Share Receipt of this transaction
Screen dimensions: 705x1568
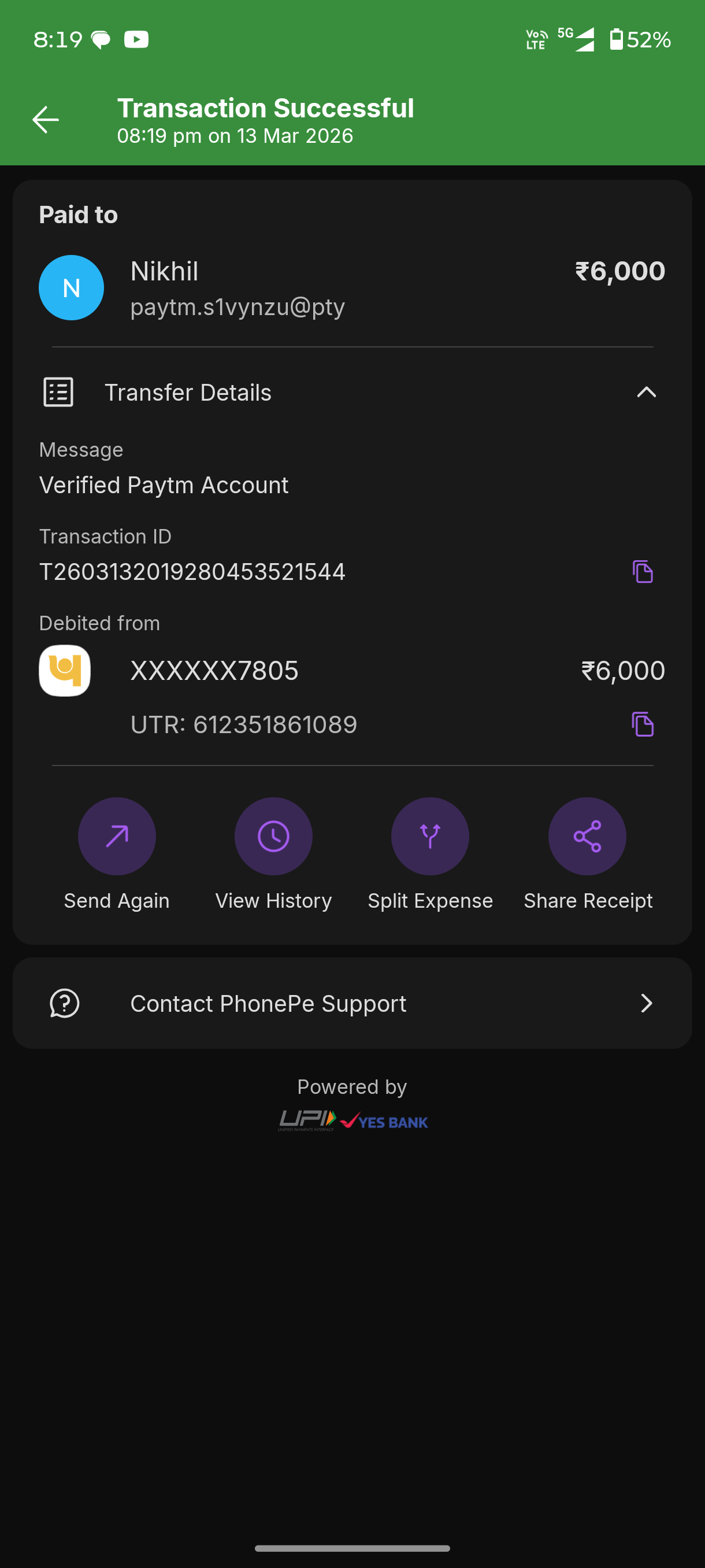click(x=587, y=837)
